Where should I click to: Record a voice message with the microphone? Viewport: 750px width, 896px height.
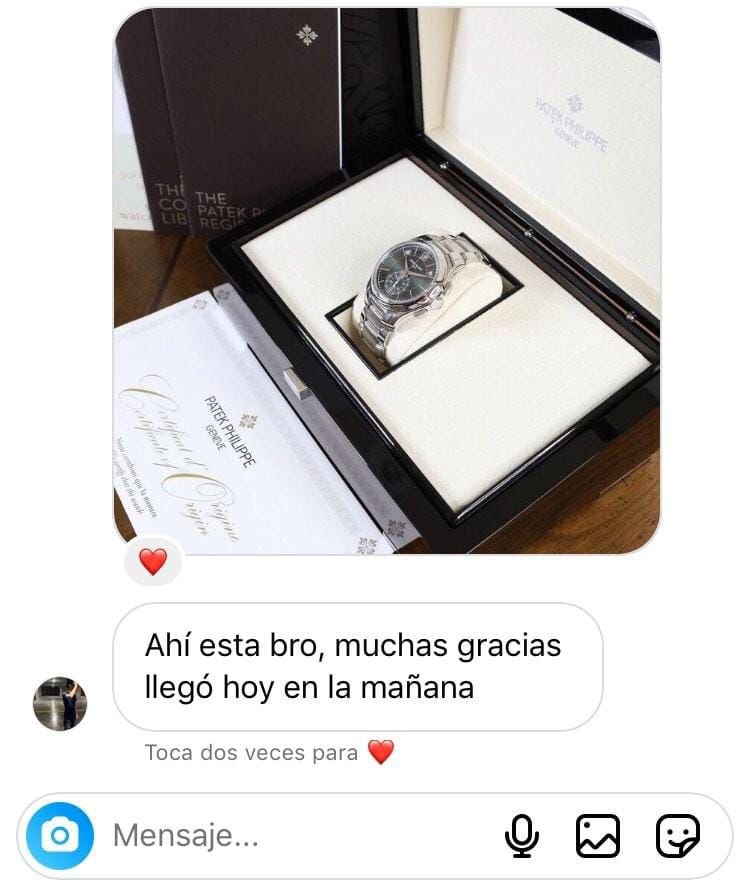click(x=521, y=835)
